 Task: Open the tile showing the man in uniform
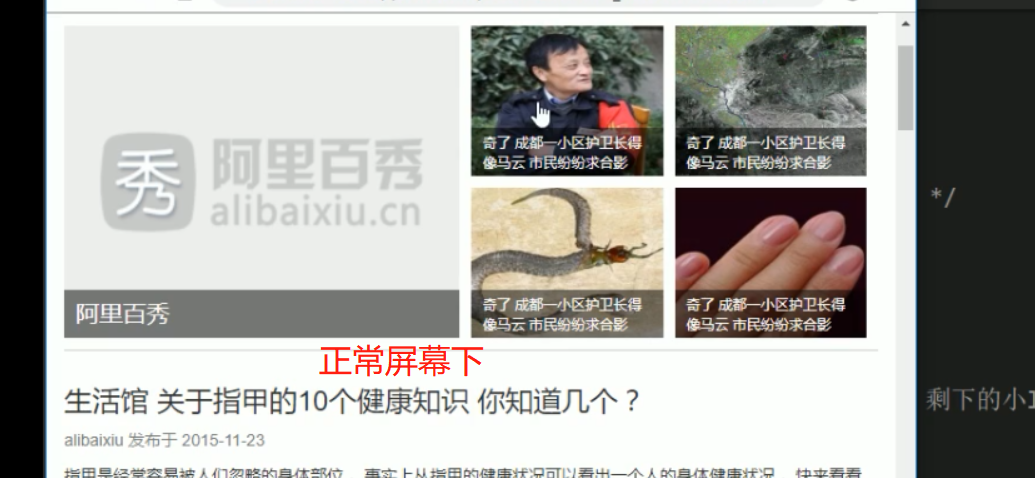click(x=567, y=100)
